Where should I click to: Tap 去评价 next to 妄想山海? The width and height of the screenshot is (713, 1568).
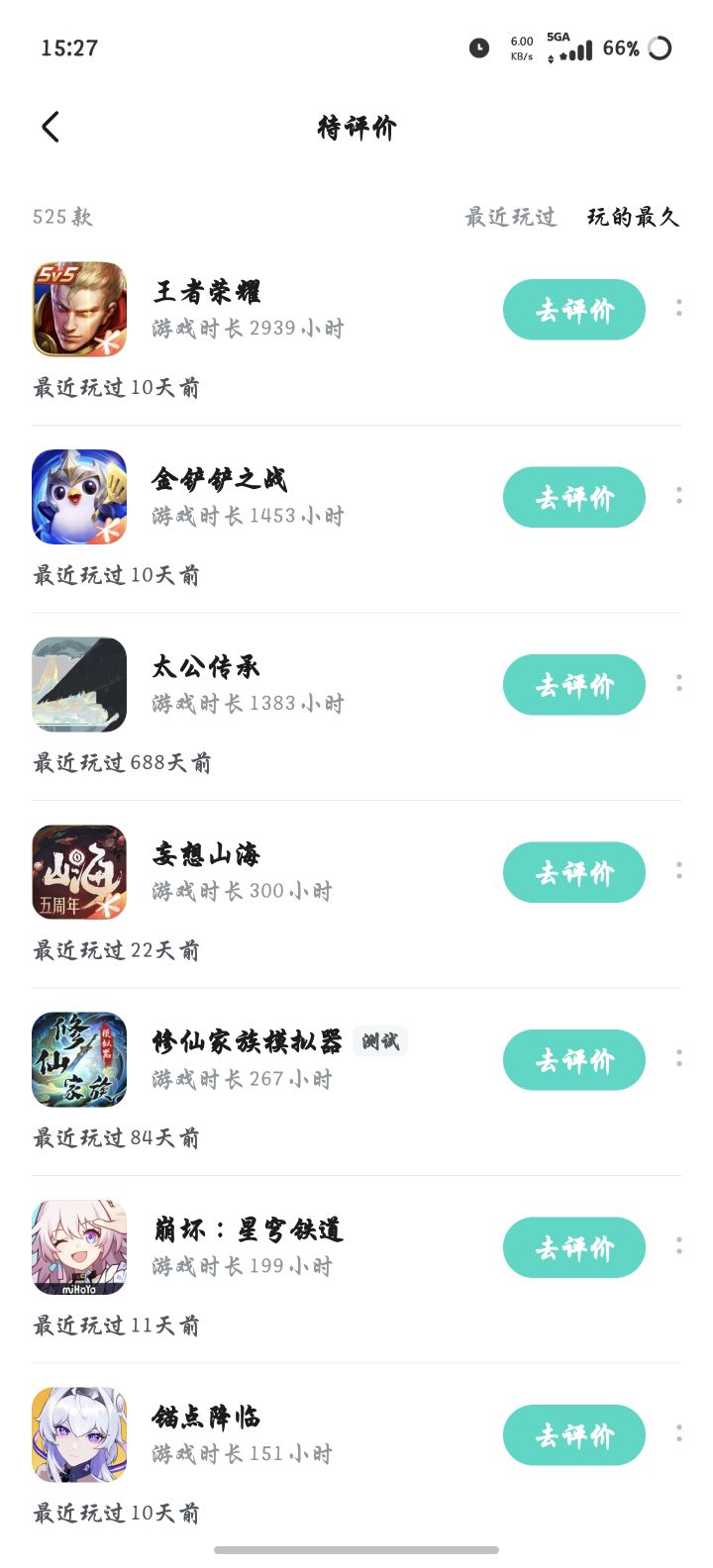coord(573,872)
